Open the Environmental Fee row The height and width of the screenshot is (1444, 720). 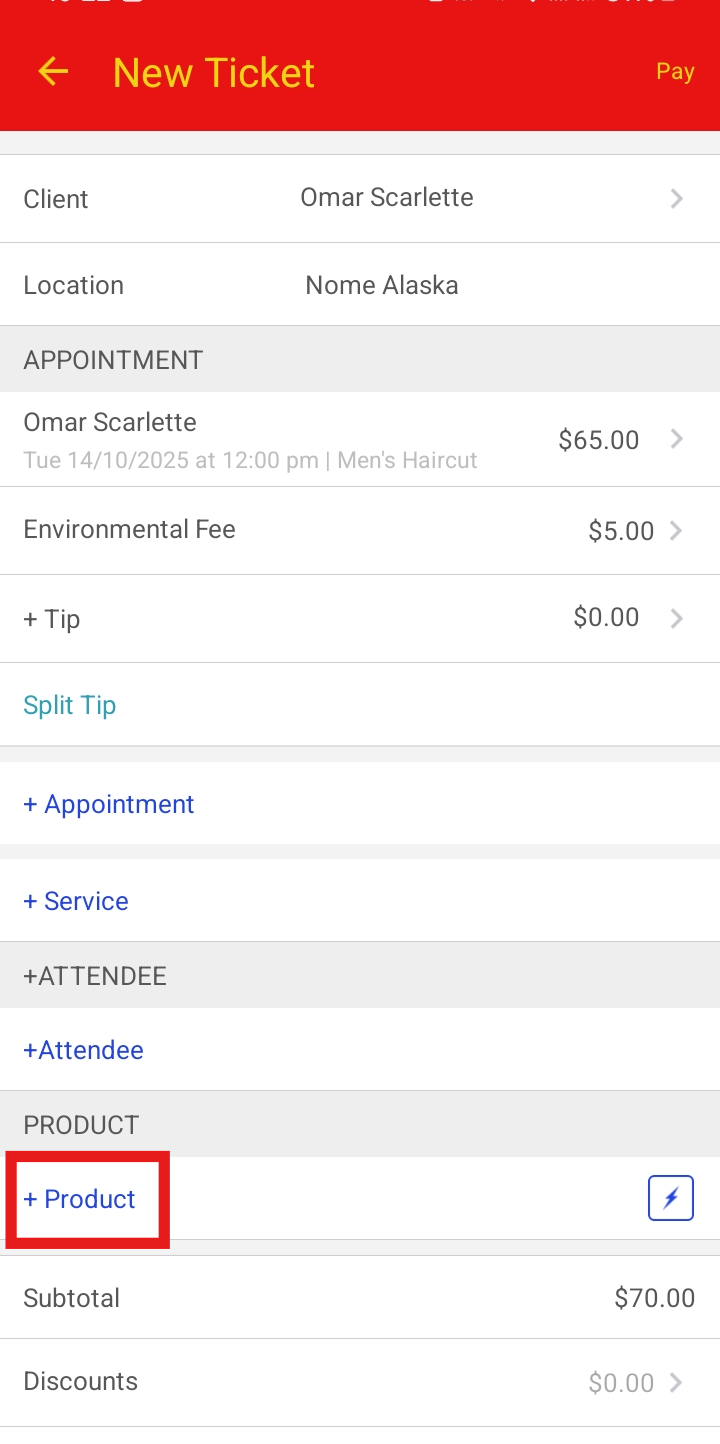360,530
